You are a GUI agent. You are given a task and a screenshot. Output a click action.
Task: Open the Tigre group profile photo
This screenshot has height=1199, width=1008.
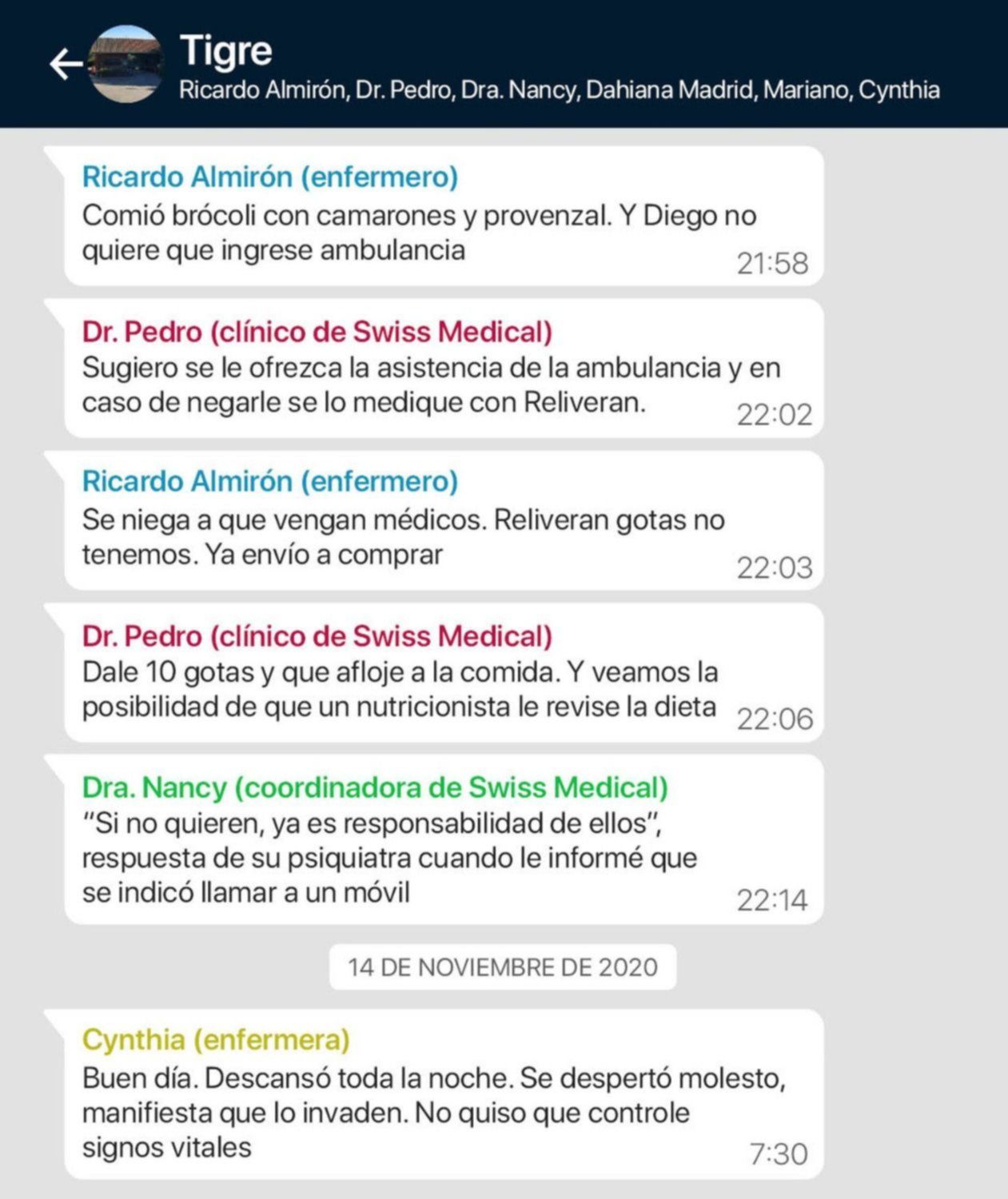point(126,64)
